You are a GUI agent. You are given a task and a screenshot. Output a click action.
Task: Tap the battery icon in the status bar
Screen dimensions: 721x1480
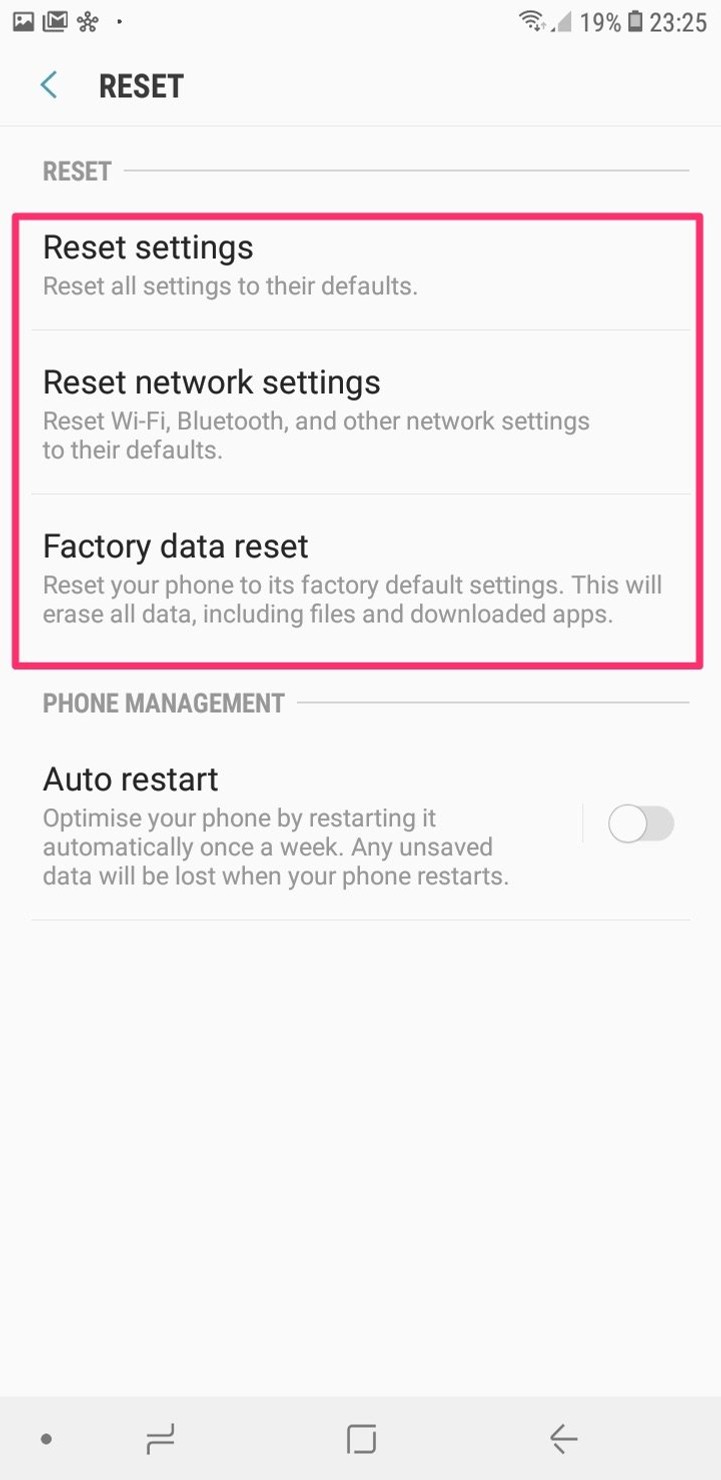pos(637,20)
